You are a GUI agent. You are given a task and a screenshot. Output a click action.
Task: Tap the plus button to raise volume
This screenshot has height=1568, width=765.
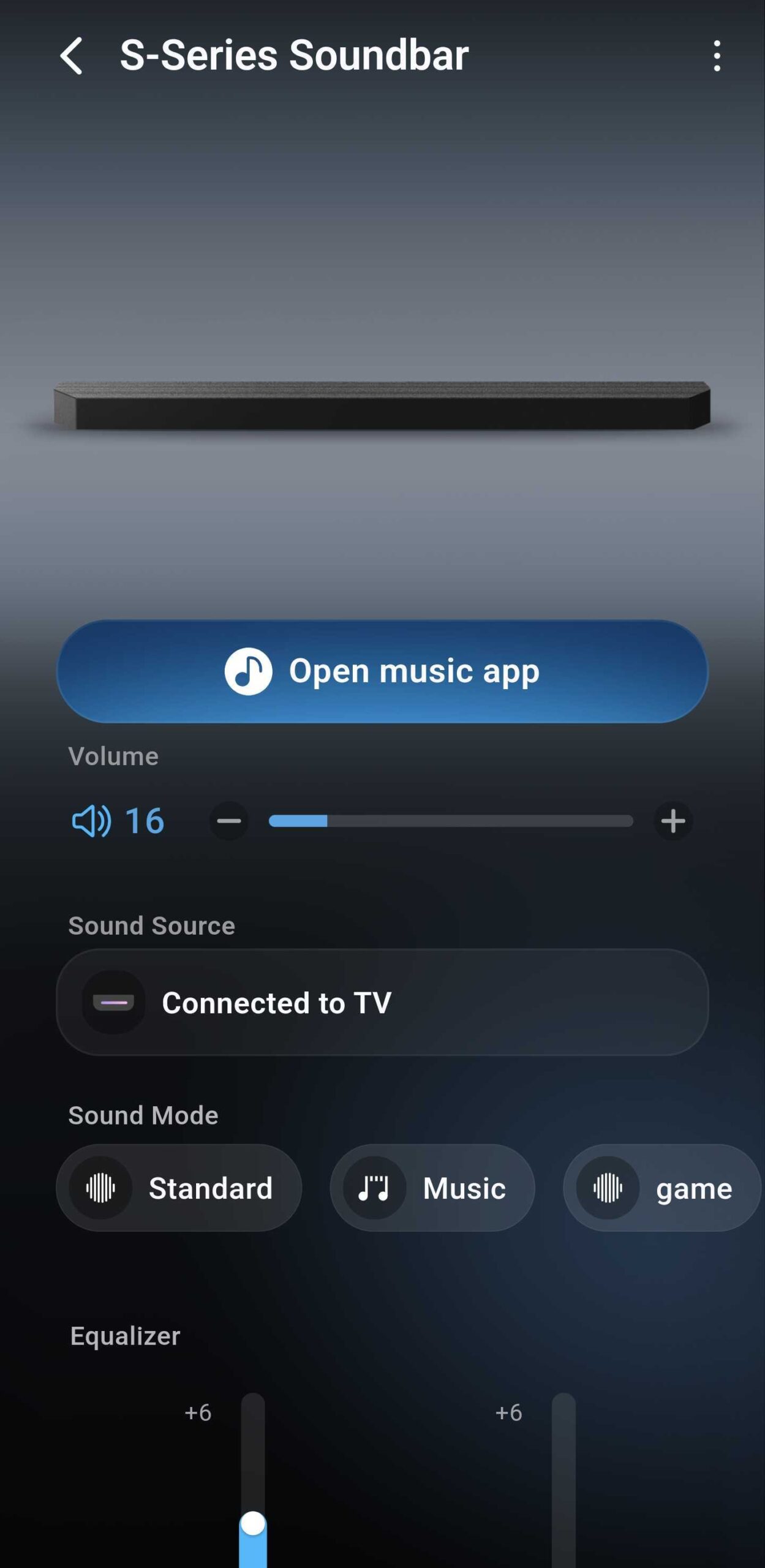(673, 821)
